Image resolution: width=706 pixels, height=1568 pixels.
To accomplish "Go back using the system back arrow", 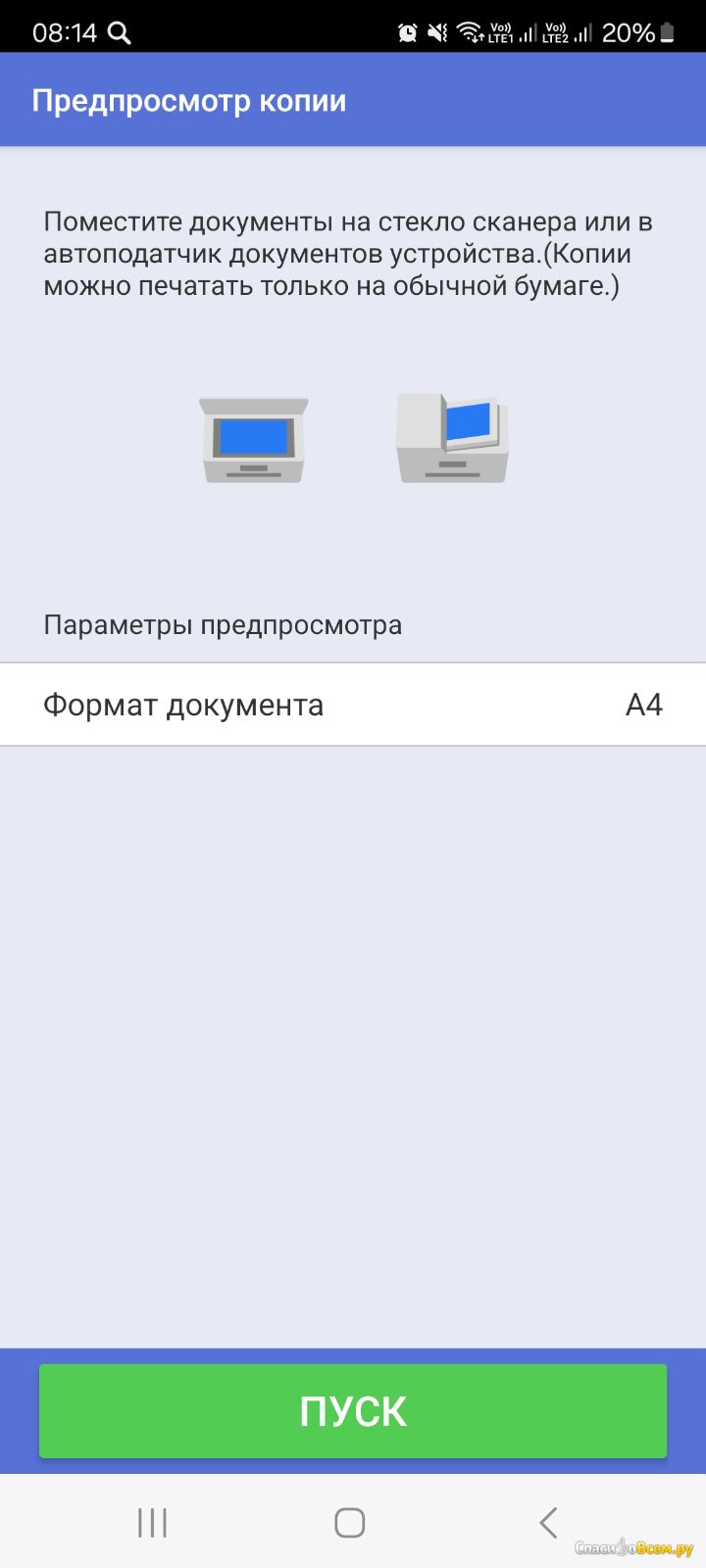I will pyautogui.click(x=548, y=1522).
